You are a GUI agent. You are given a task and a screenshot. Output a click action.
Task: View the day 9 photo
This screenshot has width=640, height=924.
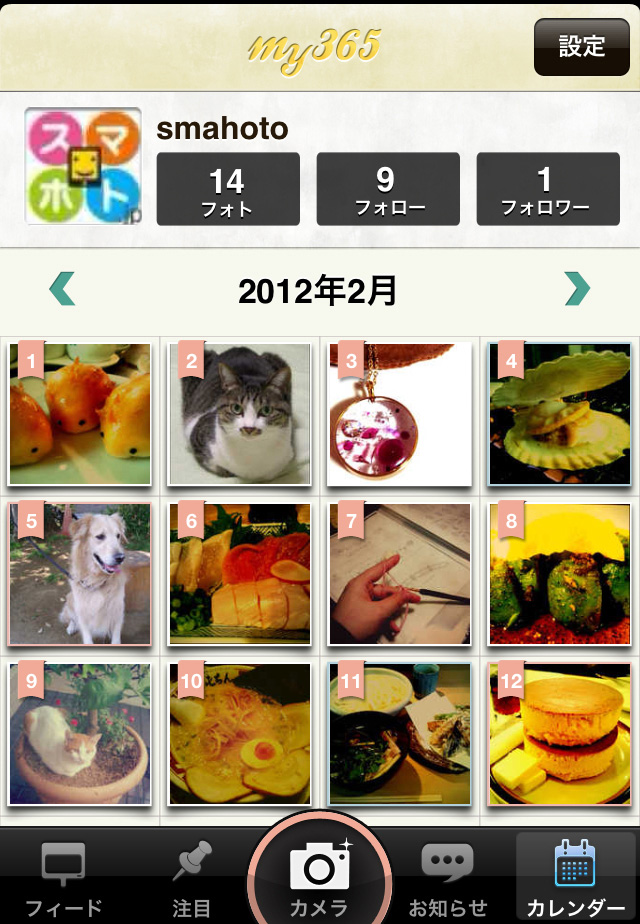80,734
